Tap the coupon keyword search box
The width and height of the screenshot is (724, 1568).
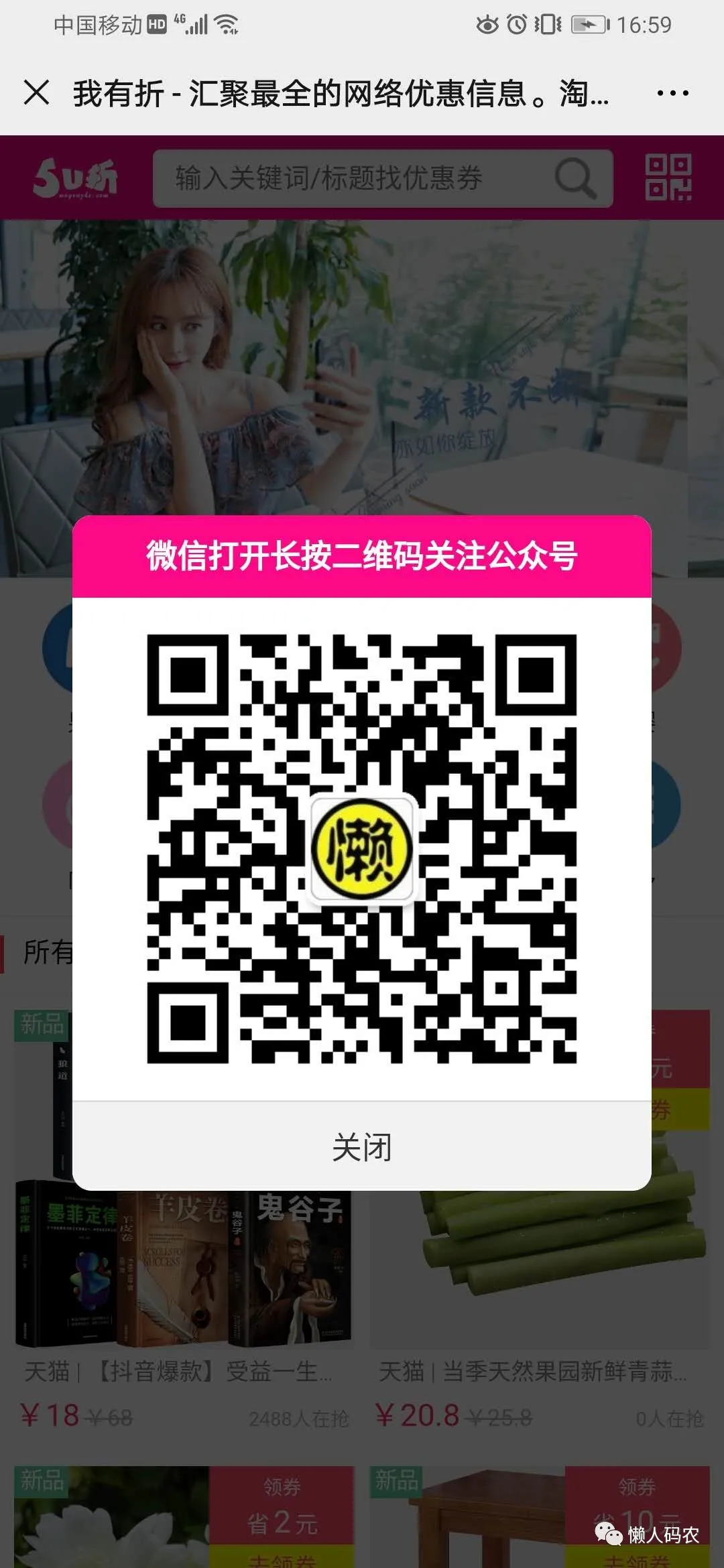coord(383,178)
